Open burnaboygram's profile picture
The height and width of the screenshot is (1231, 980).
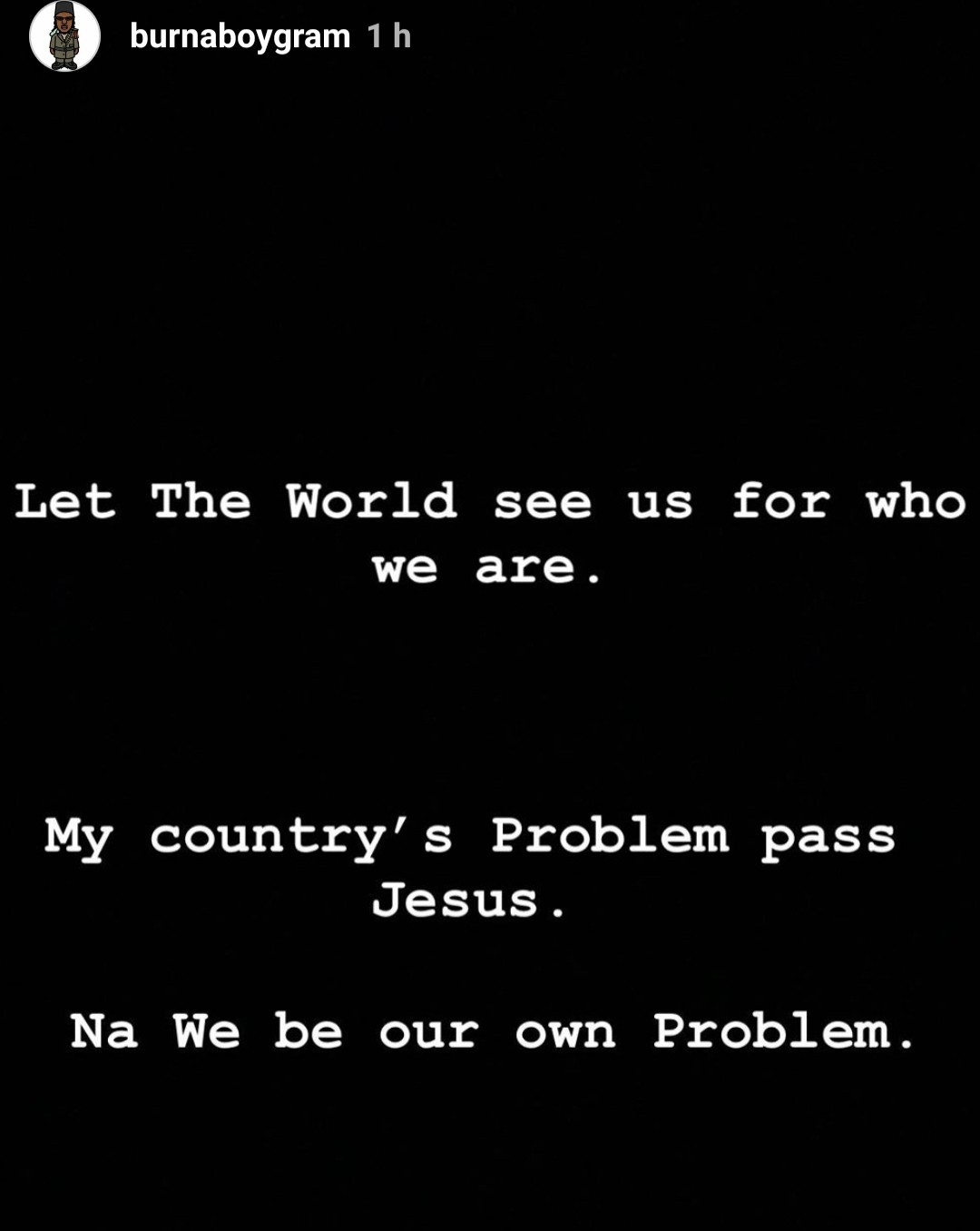pos(64,36)
